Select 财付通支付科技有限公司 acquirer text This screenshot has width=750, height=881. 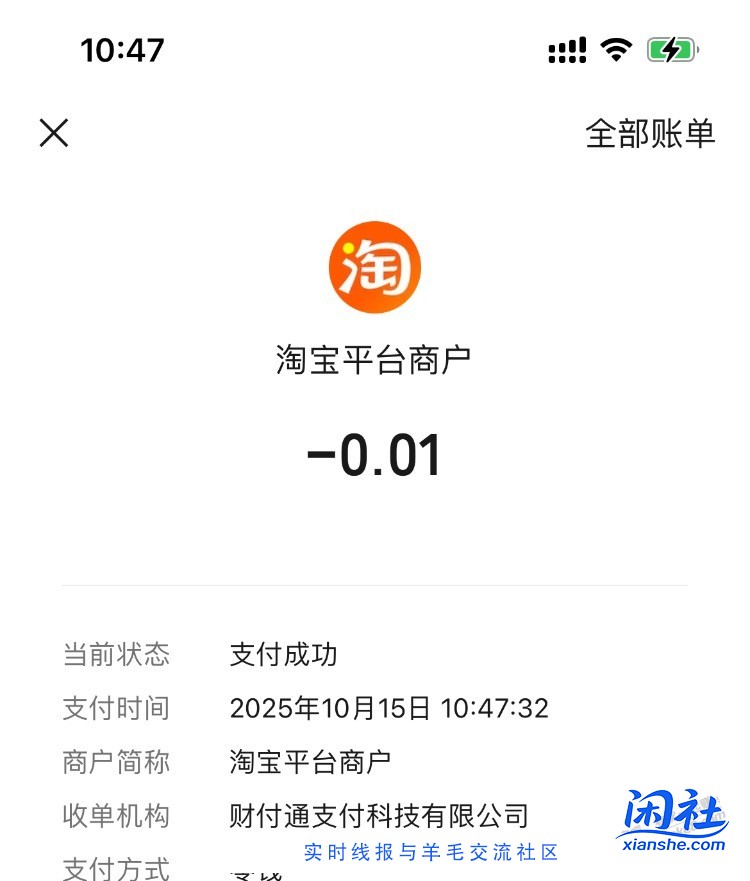point(380,816)
